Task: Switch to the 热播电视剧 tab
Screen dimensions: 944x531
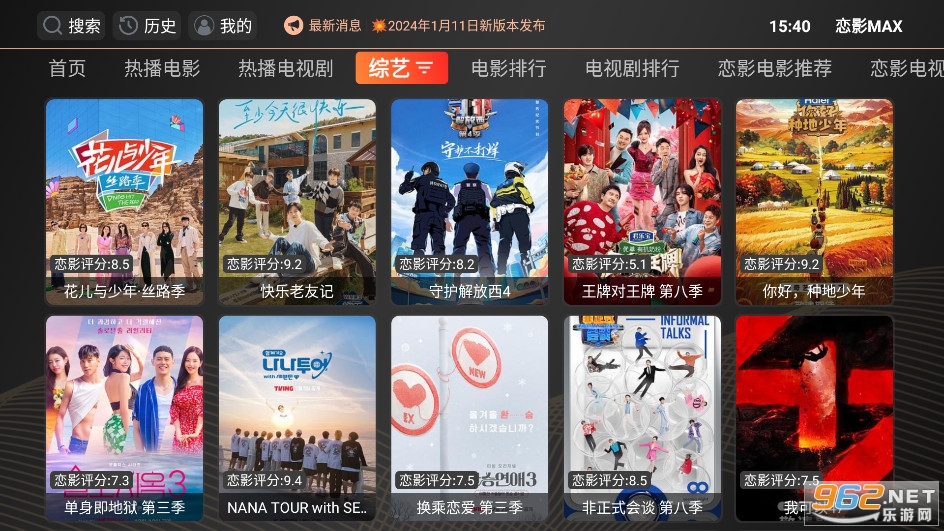Action: click(x=285, y=68)
